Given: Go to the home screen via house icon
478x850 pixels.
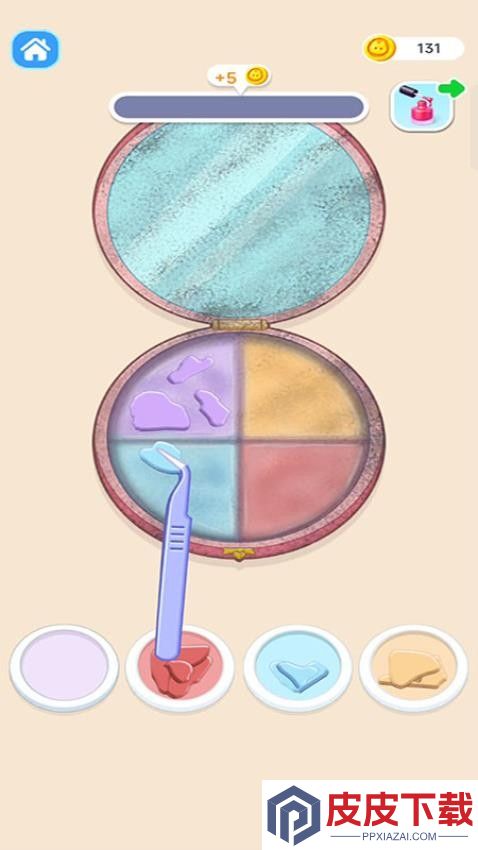Looking at the screenshot, I should (x=35, y=50).
